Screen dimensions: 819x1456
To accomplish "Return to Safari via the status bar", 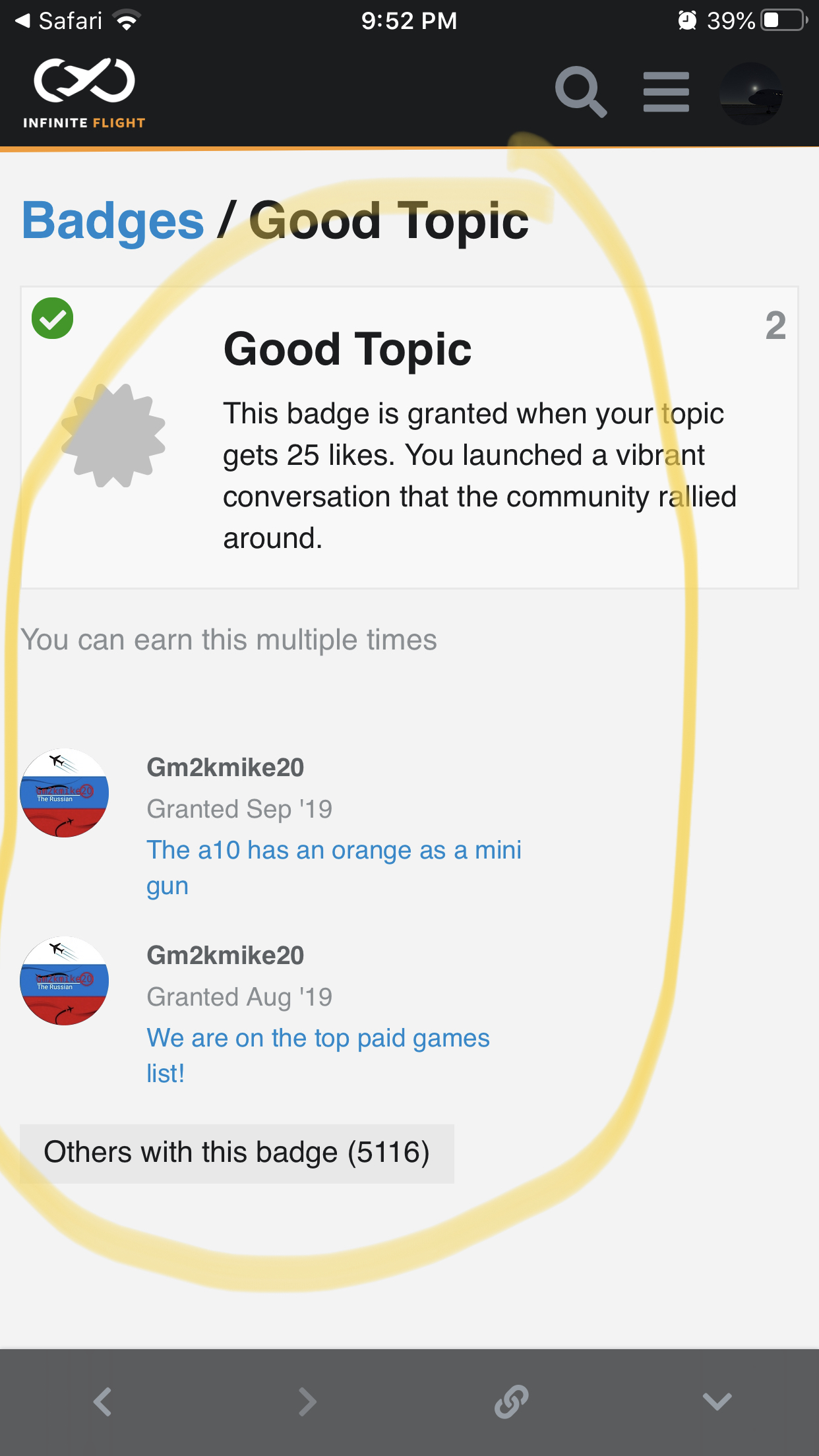I will point(59,21).
